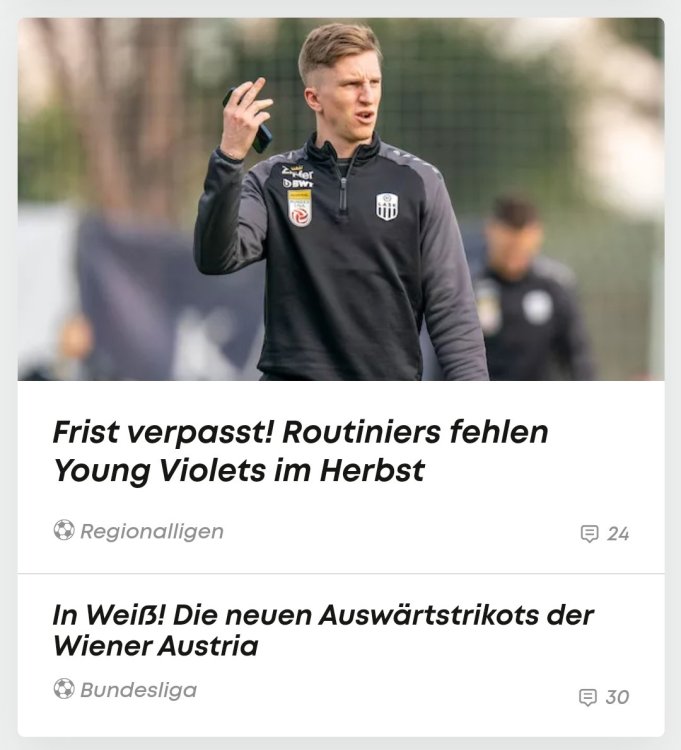The width and height of the screenshot is (681, 750).
Task: Open 'In Weiß! Die neuen Auswärtstrikots' article
Action: click(322, 630)
